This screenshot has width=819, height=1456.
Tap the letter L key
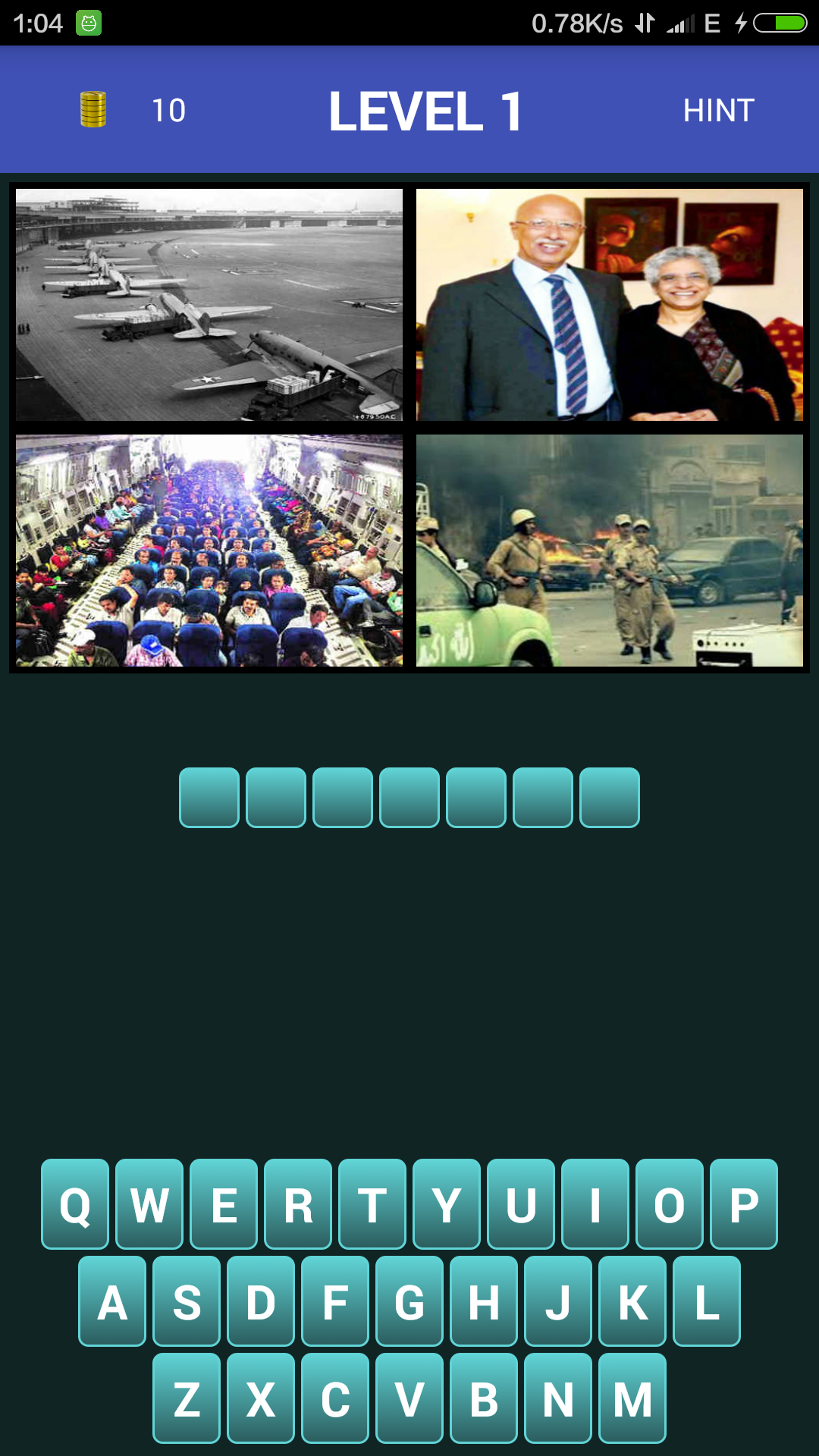pyautogui.click(x=707, y=1301)
